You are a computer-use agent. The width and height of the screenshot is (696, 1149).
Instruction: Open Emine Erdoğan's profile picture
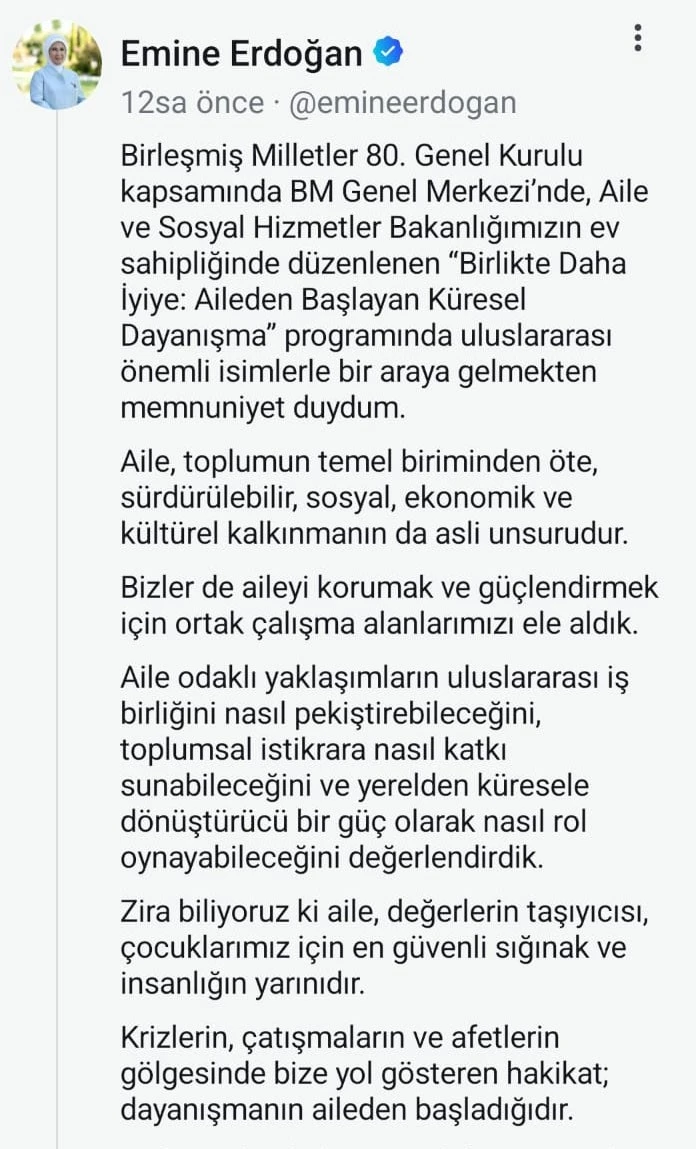click(x=57, y=65)
